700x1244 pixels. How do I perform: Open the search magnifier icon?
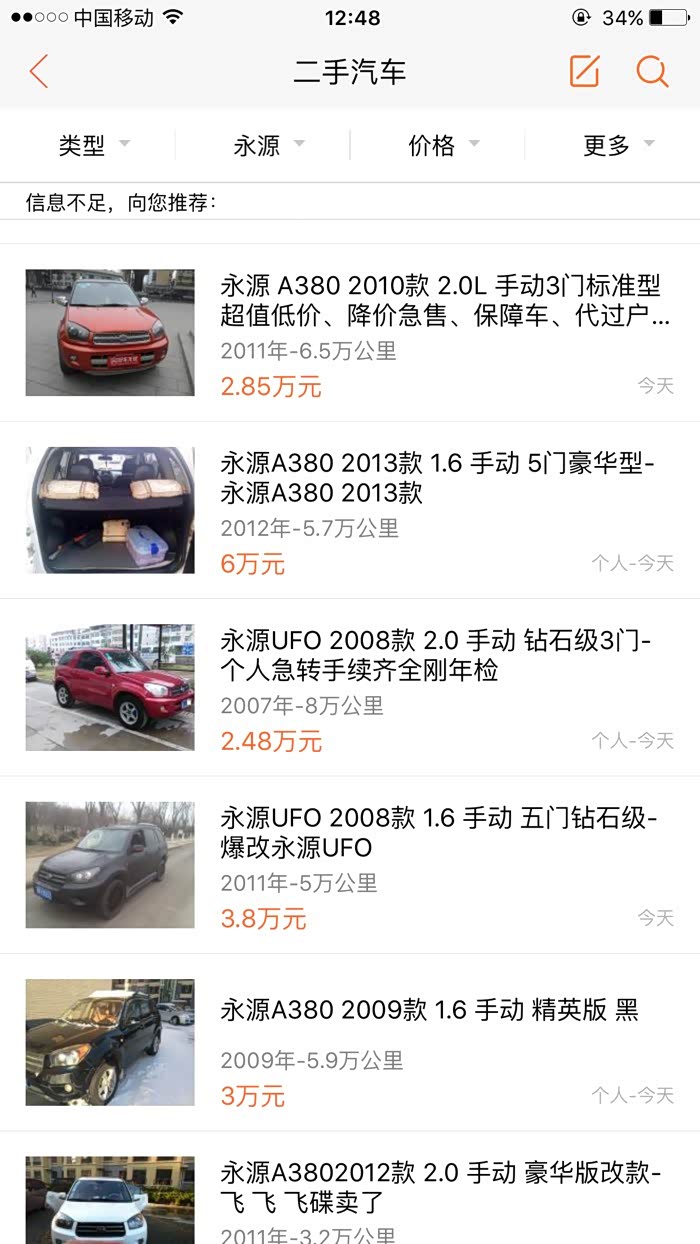tap(652, 72)
